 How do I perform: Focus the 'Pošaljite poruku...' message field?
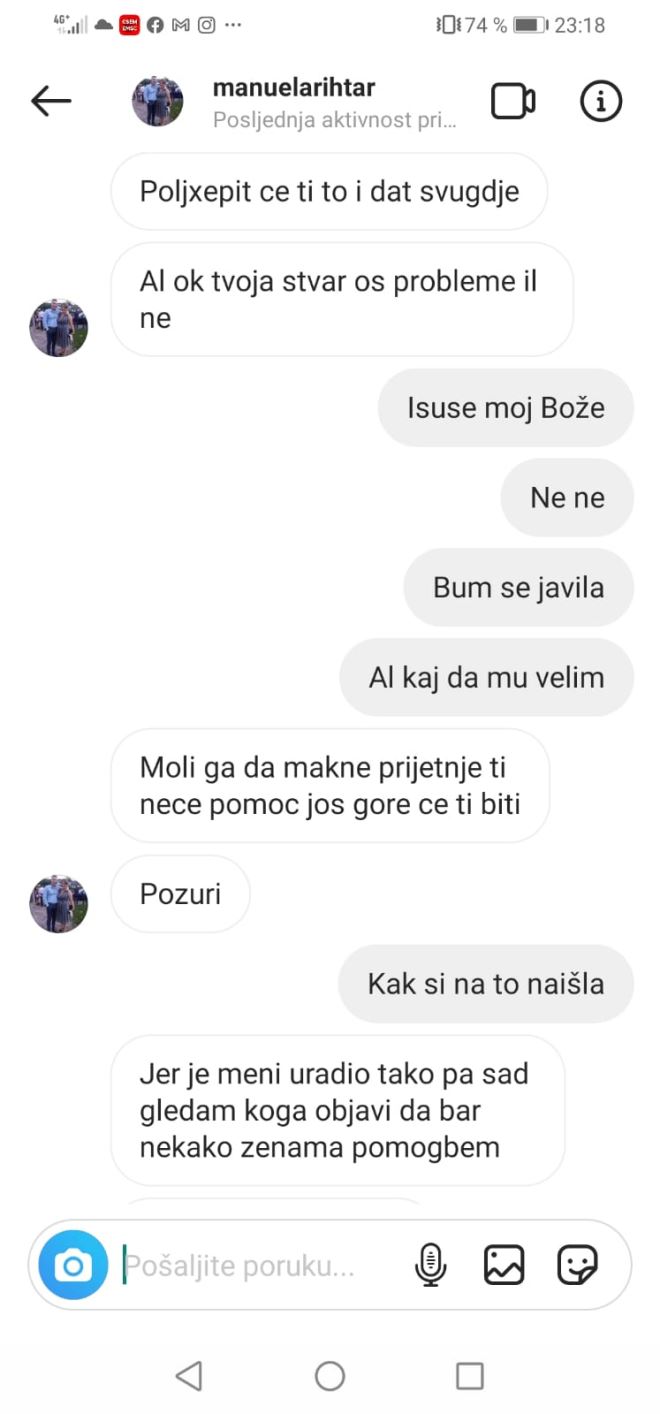[250, 1266]
